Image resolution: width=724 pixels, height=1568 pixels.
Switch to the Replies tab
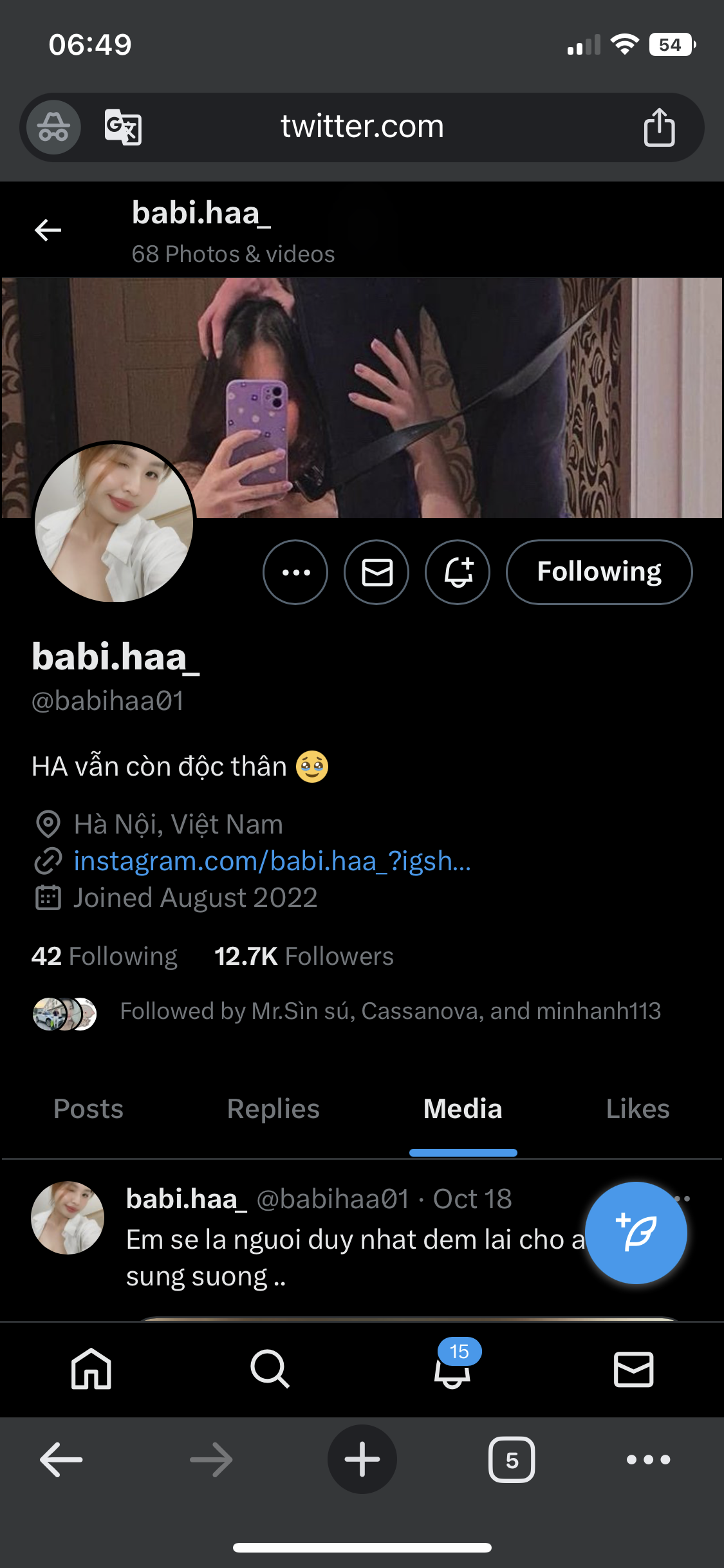point(273,1109)
